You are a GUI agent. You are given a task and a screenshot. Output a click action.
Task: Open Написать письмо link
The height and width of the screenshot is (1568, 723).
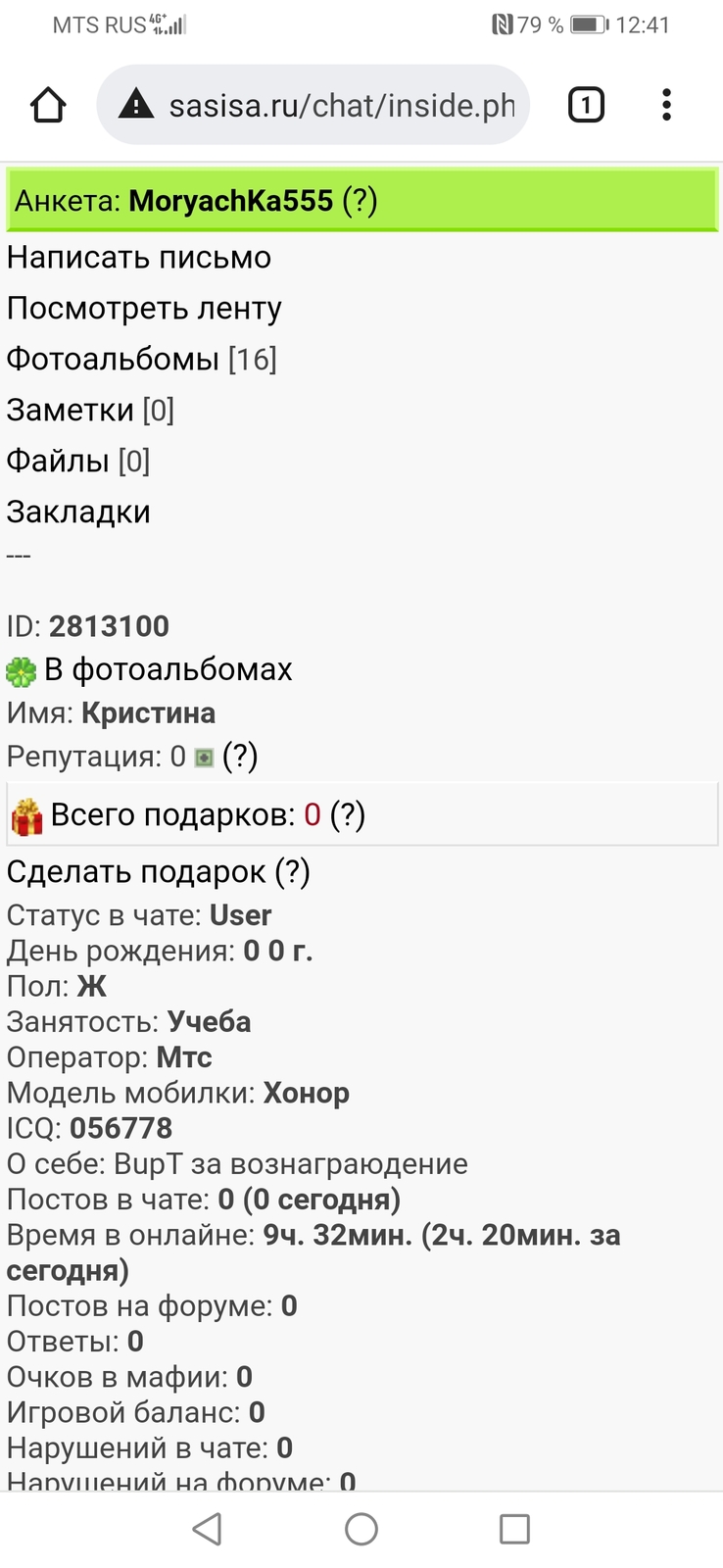[139, 258]
